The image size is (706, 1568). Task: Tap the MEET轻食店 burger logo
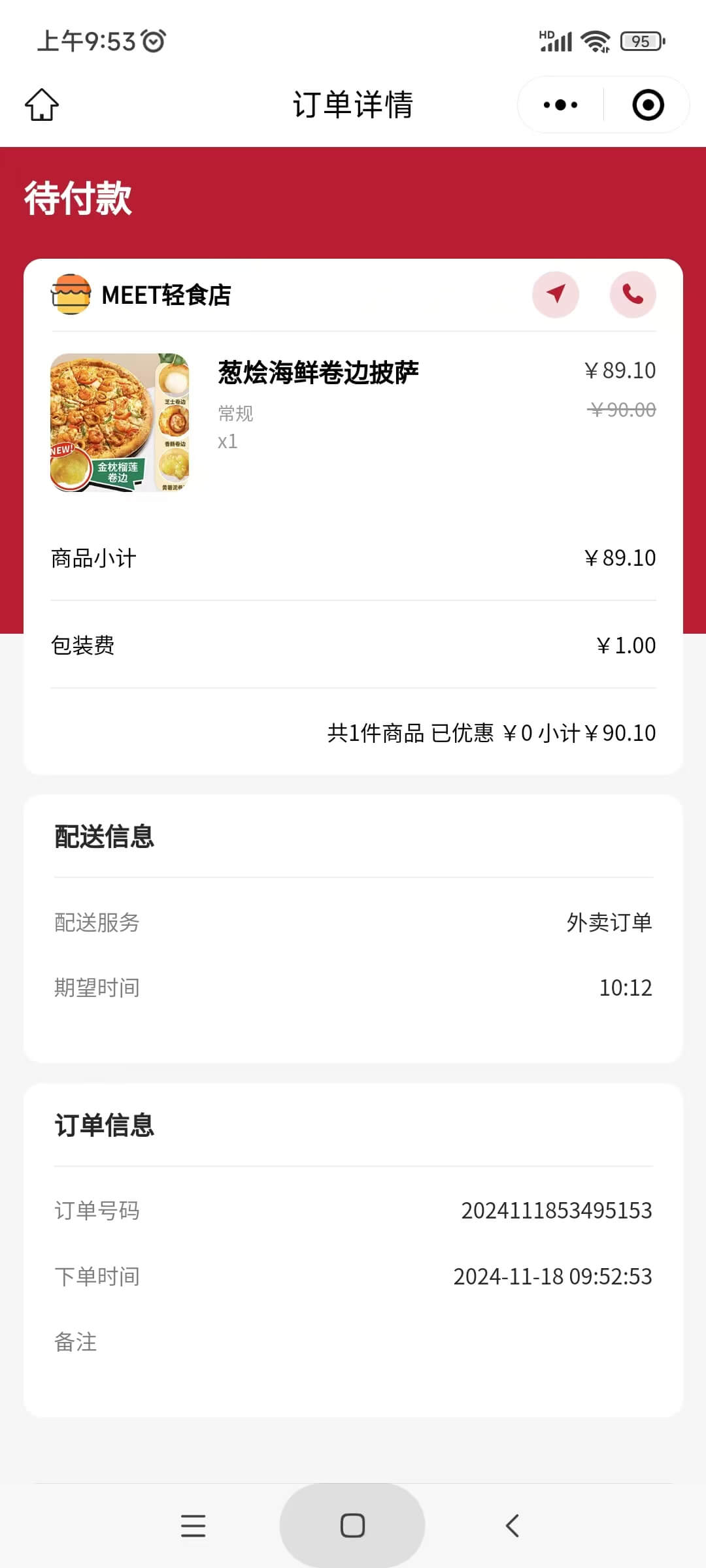[x=70, y=295]
